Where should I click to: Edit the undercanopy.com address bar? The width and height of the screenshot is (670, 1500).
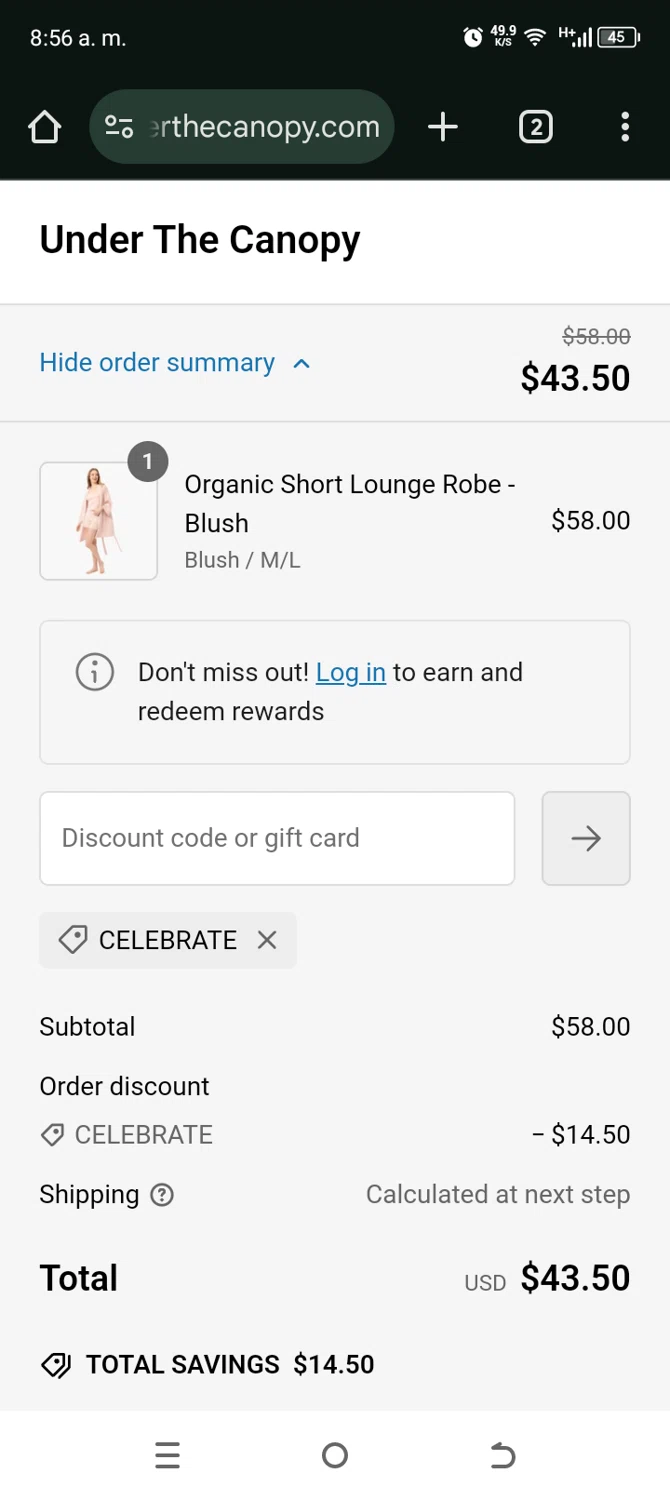click(x=265, y=127)
